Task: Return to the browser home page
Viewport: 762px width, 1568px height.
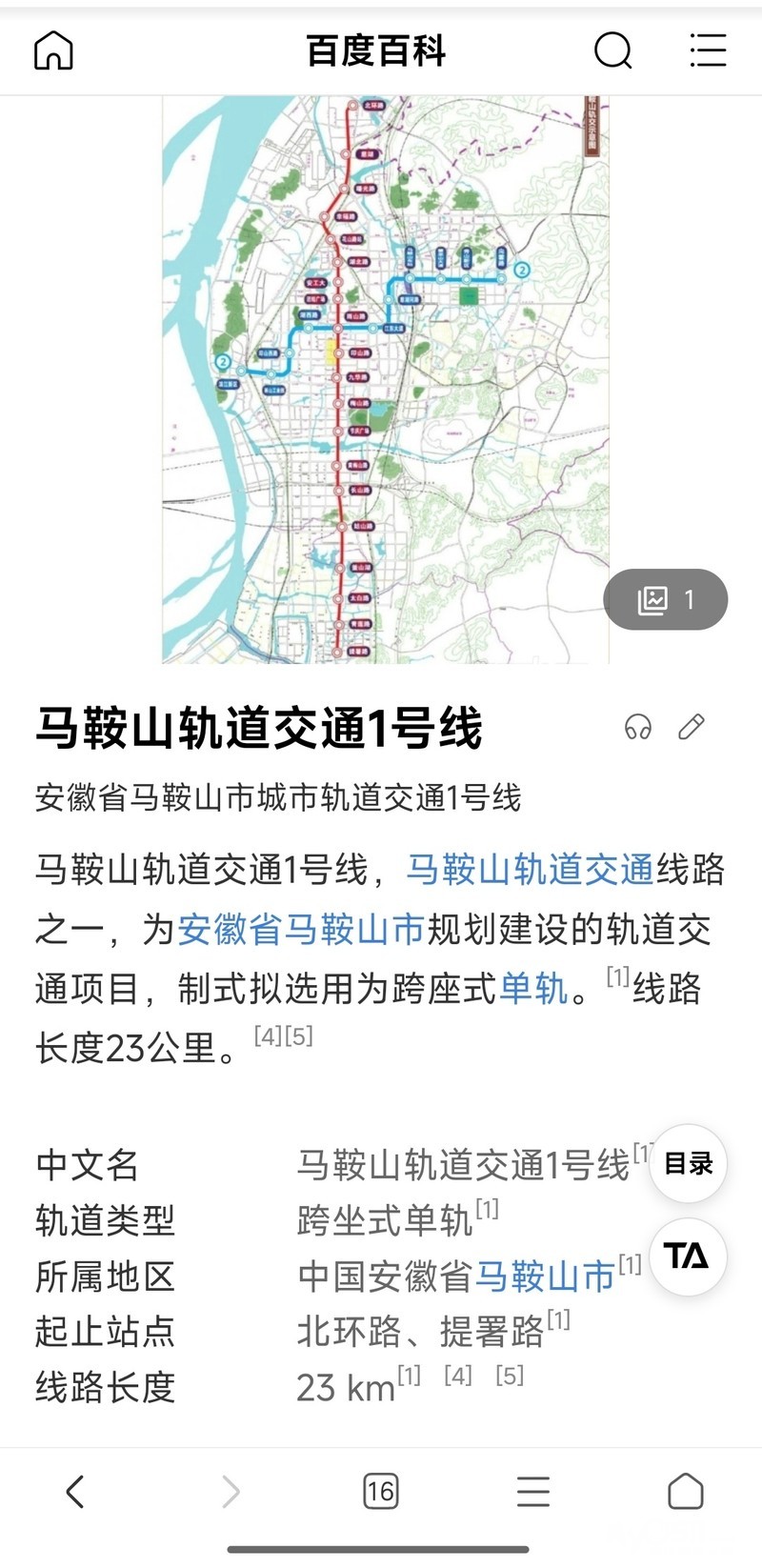Action: (x=685, y=1491)
